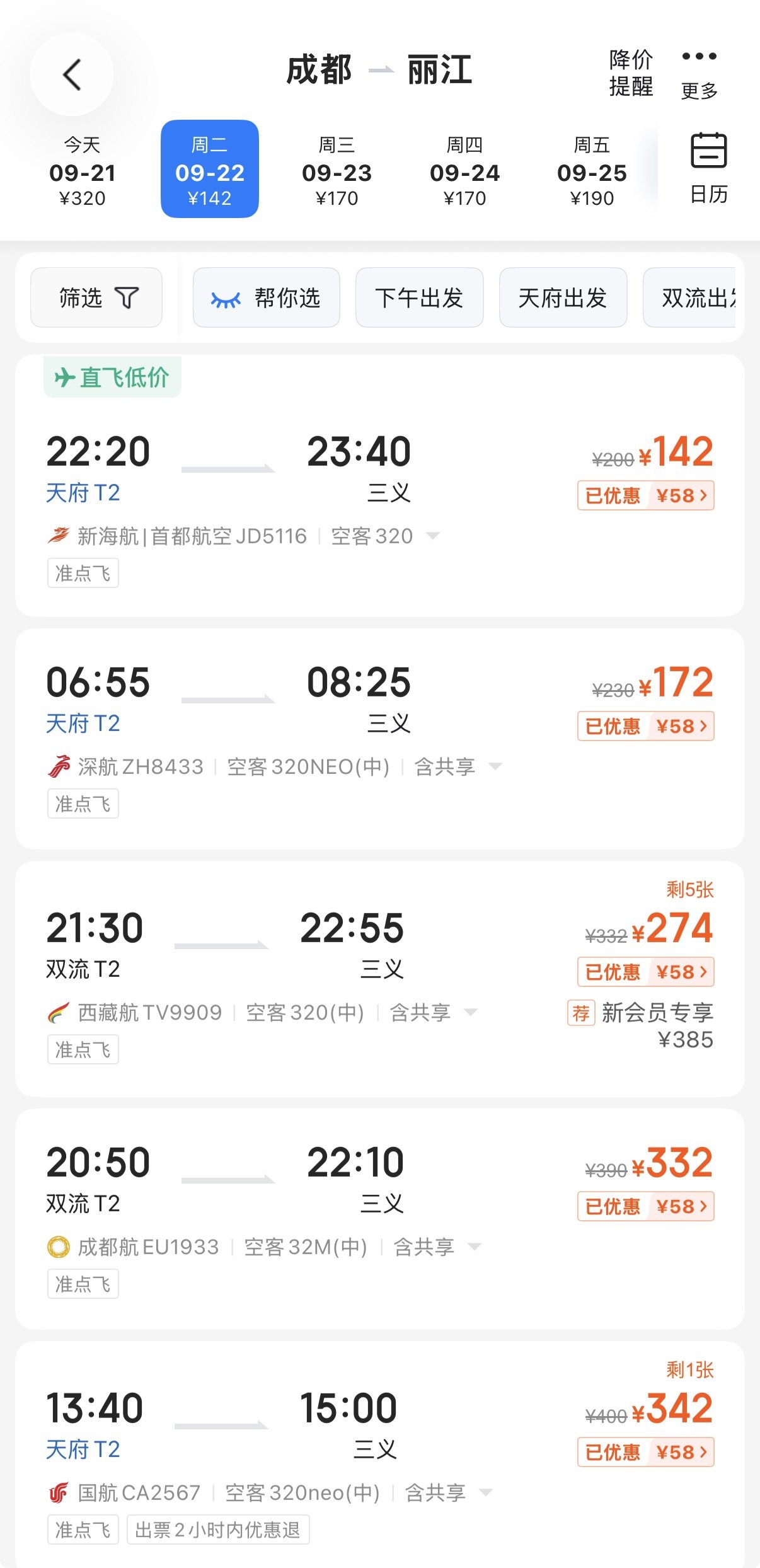Screen dimensions: 760x1568
Task: Expand details arrow beside 空客 320 JD5116
Action: point(432,536)
